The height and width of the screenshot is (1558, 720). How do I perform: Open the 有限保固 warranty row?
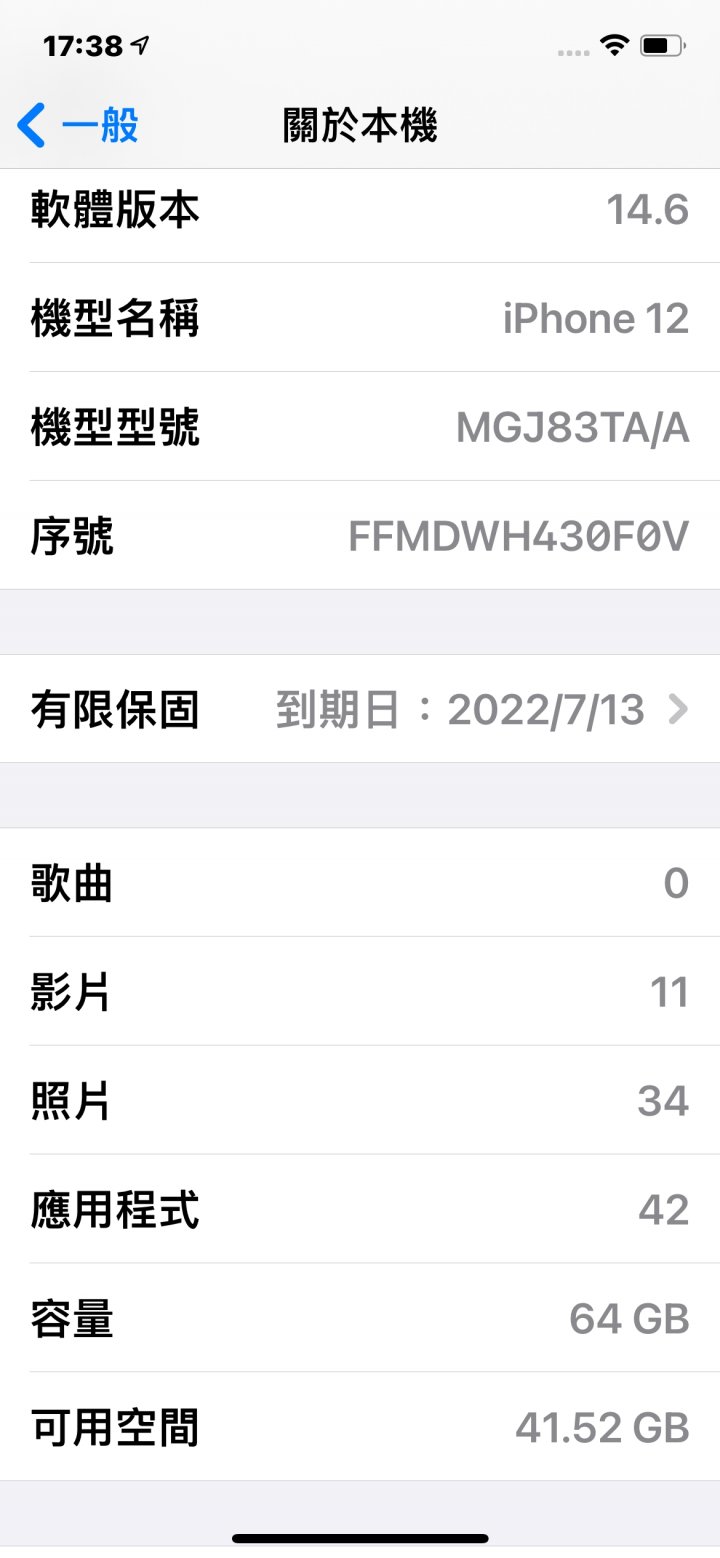click(x=360, y=709)
